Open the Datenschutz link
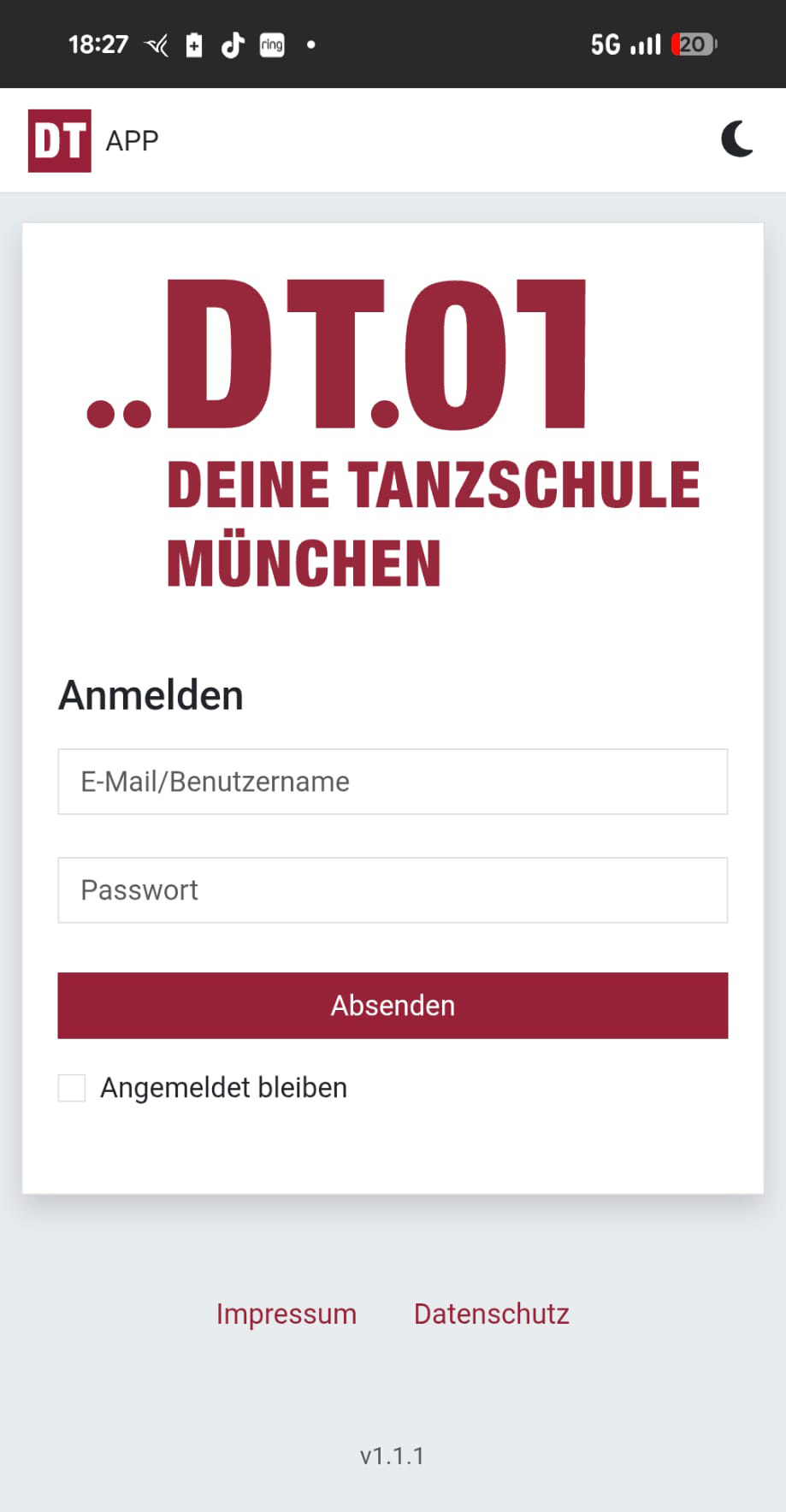Image resolution: width=786 pixels, height=1512 pixels. [x=492, y=1314]
